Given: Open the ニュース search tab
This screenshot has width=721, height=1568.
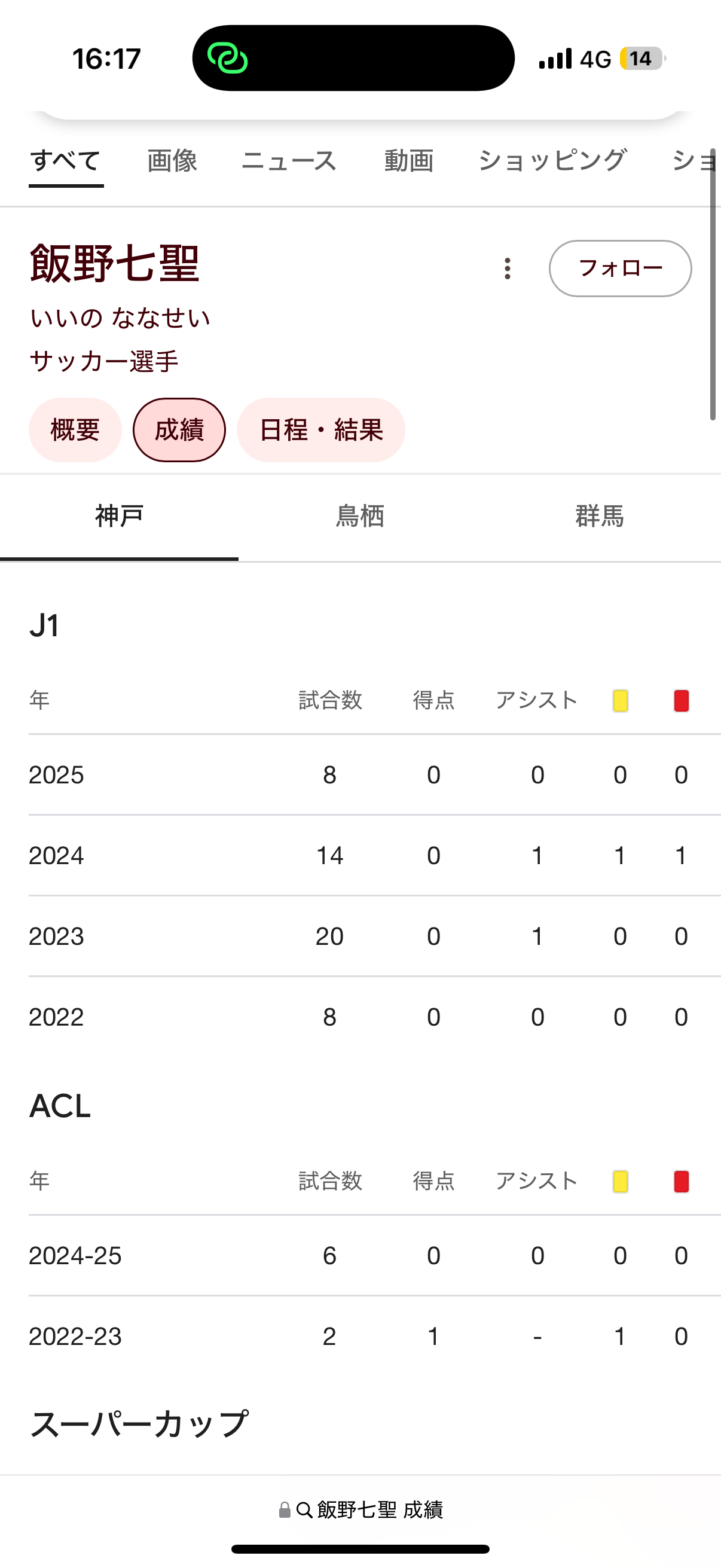Looking at the screenshot, I should 289,161.
